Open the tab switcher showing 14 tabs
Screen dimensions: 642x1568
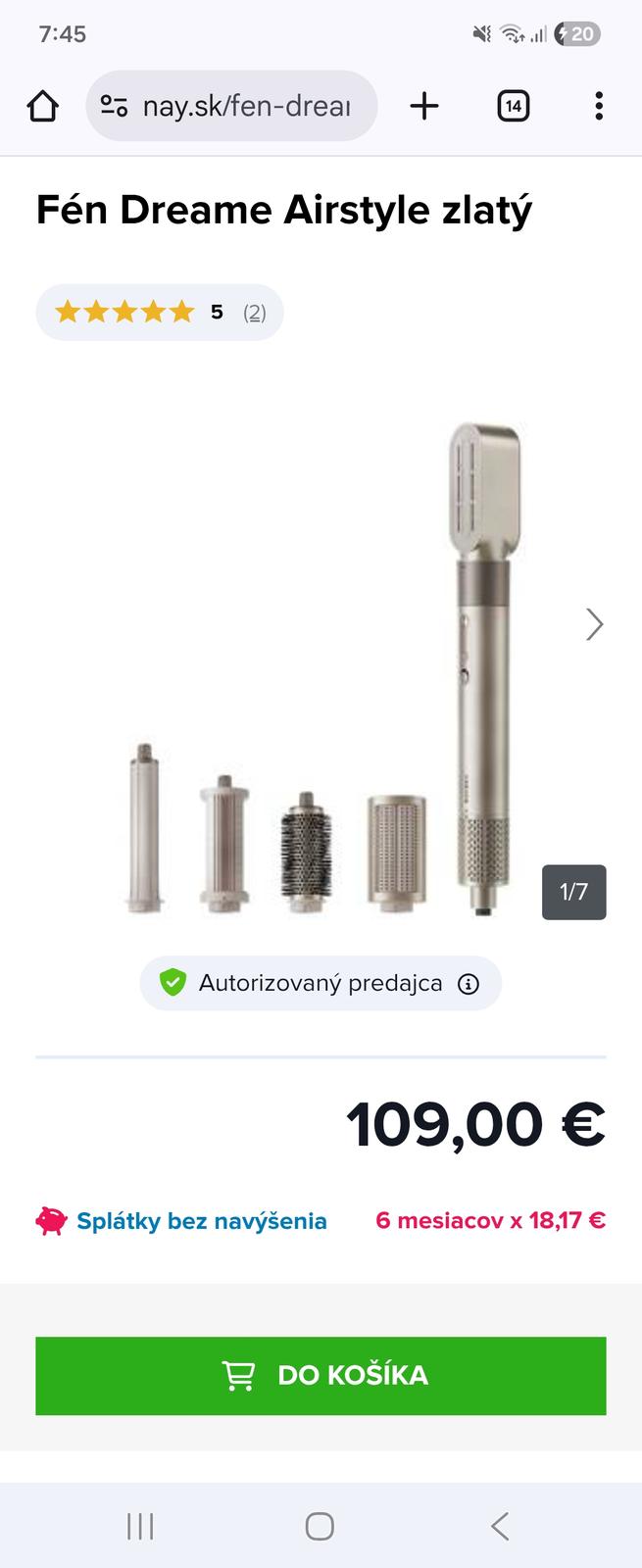tap(513, 106)
